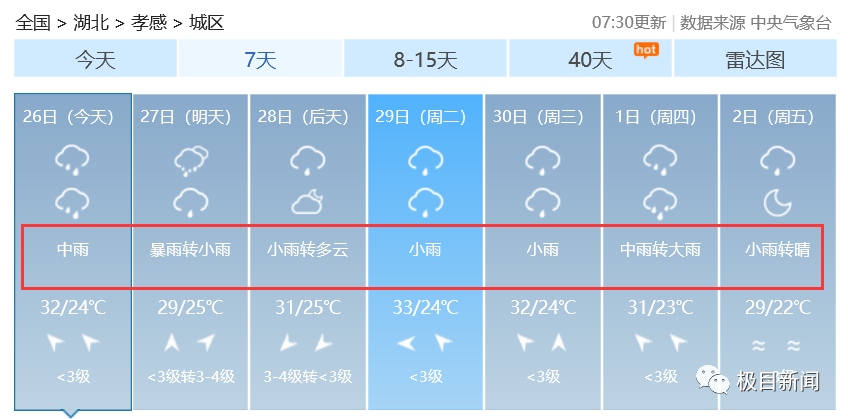View the 雷达图 tab
The height and width of the screenshot is (419, 848).
(755, 60)
